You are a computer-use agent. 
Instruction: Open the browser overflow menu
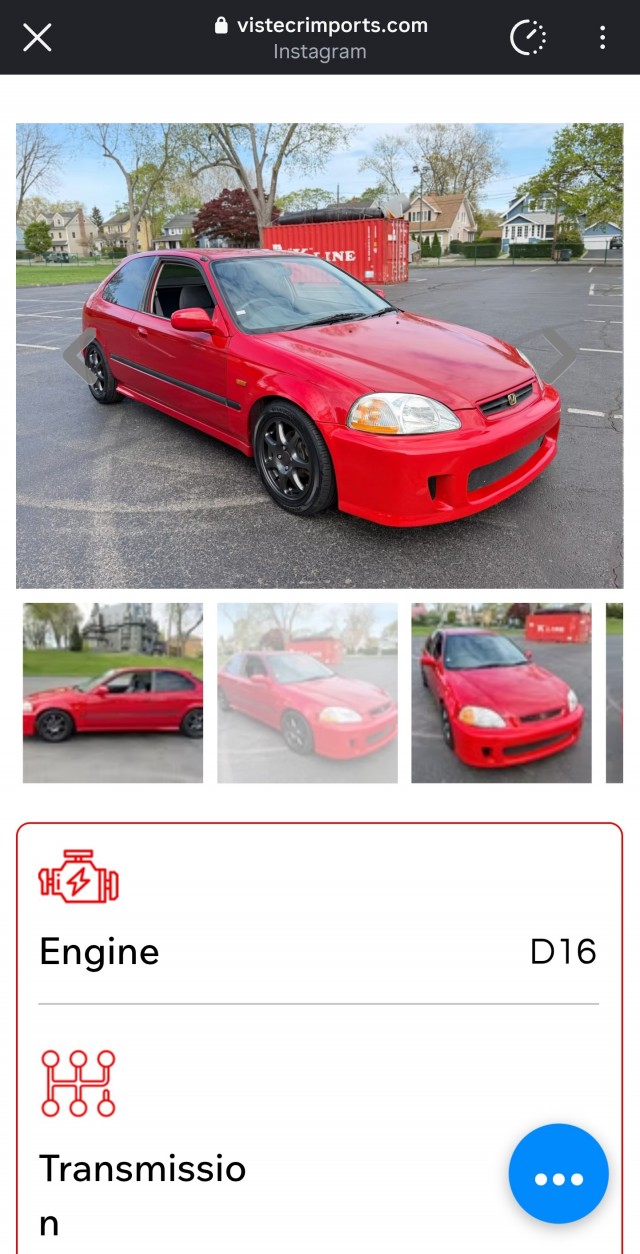[x=602, y=38]
